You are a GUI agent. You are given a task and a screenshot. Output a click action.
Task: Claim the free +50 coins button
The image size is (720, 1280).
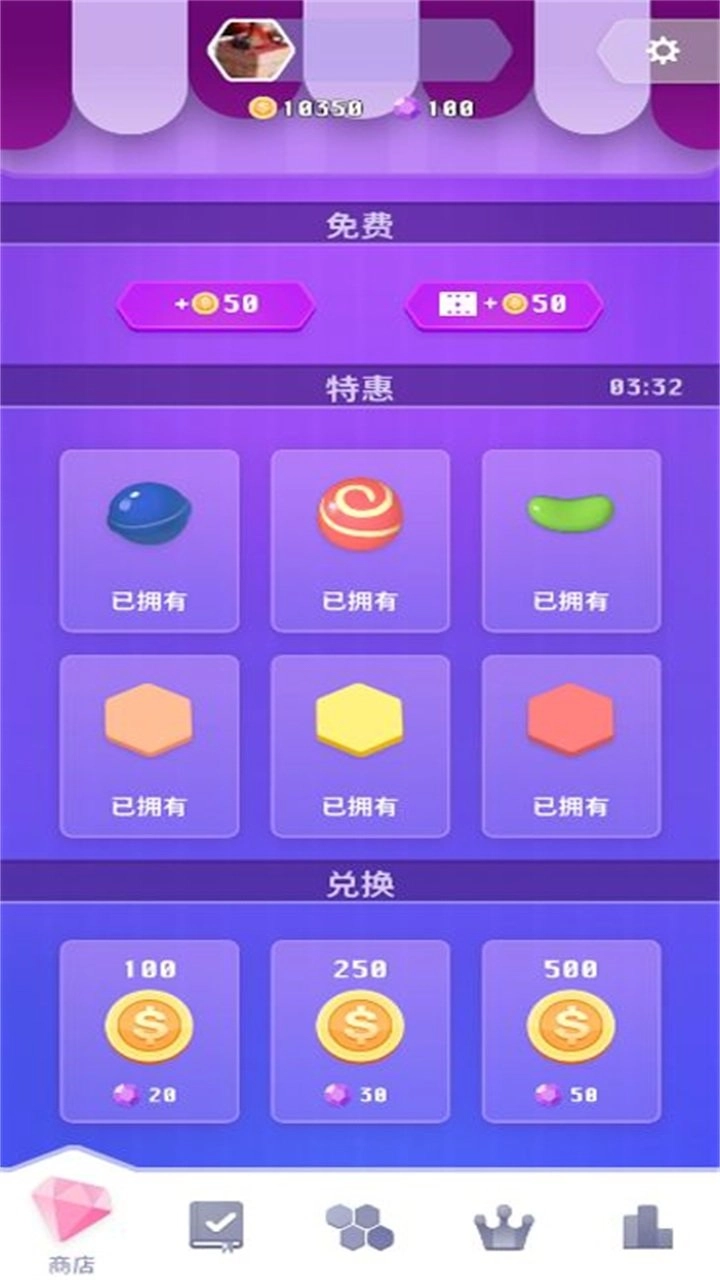click(216, 304)
